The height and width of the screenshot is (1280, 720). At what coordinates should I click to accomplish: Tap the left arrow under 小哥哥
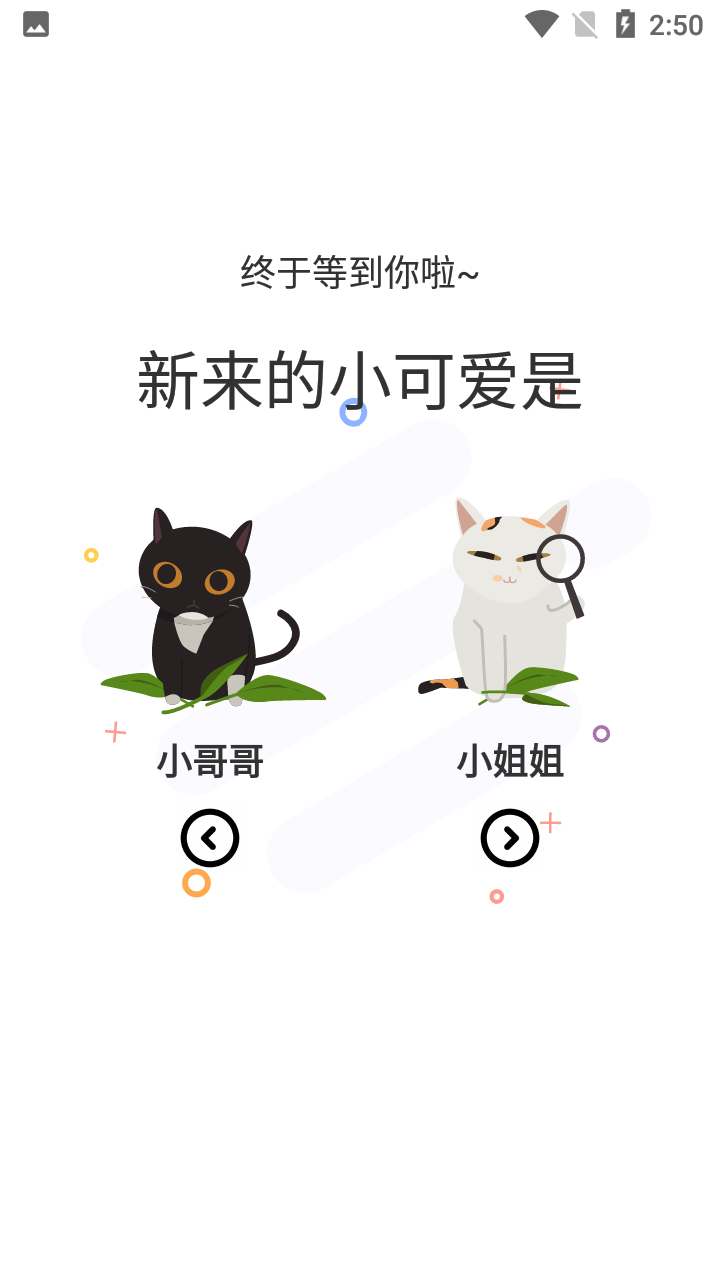click(x=210, y=838)
